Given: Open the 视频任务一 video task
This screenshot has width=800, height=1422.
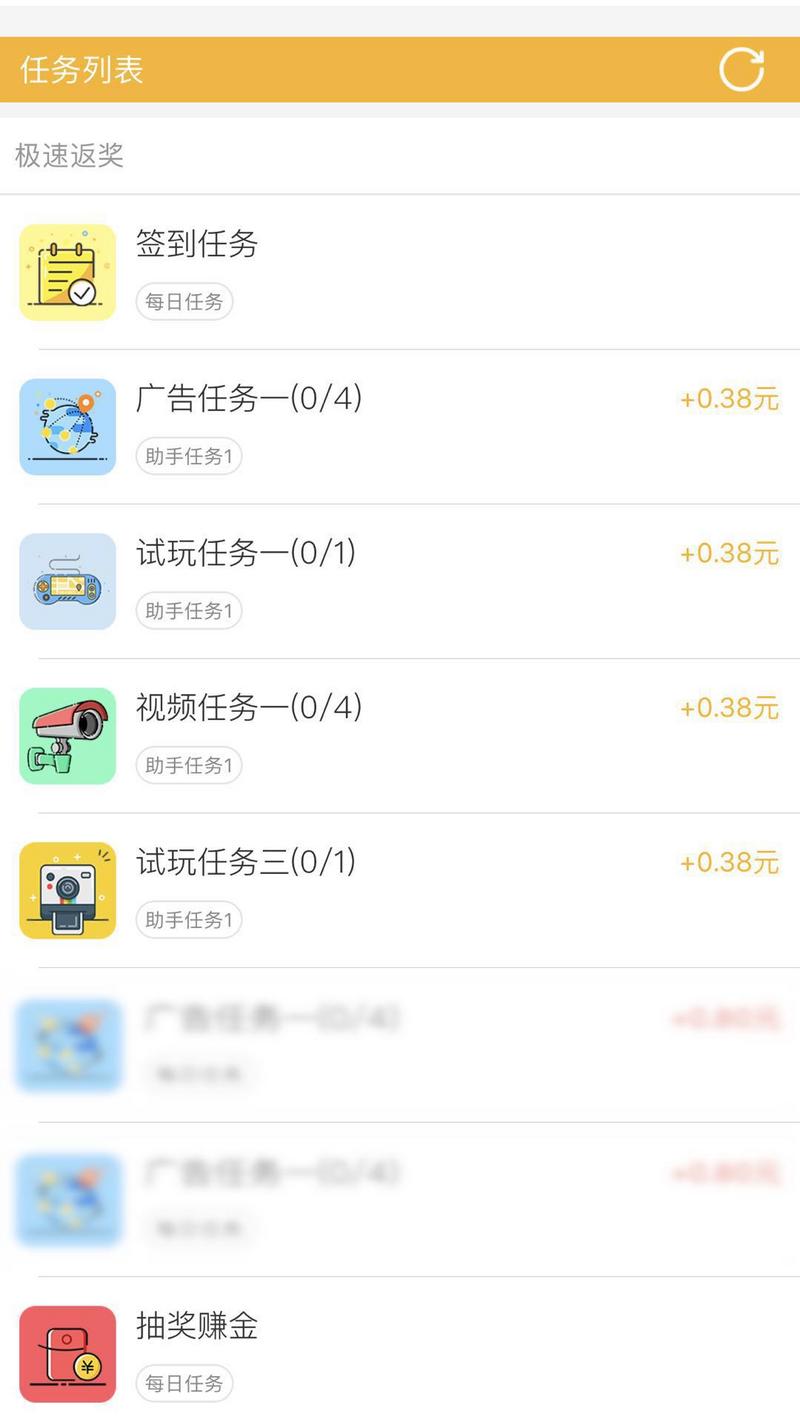Looking at the screenshot, I should coord(400,736).
